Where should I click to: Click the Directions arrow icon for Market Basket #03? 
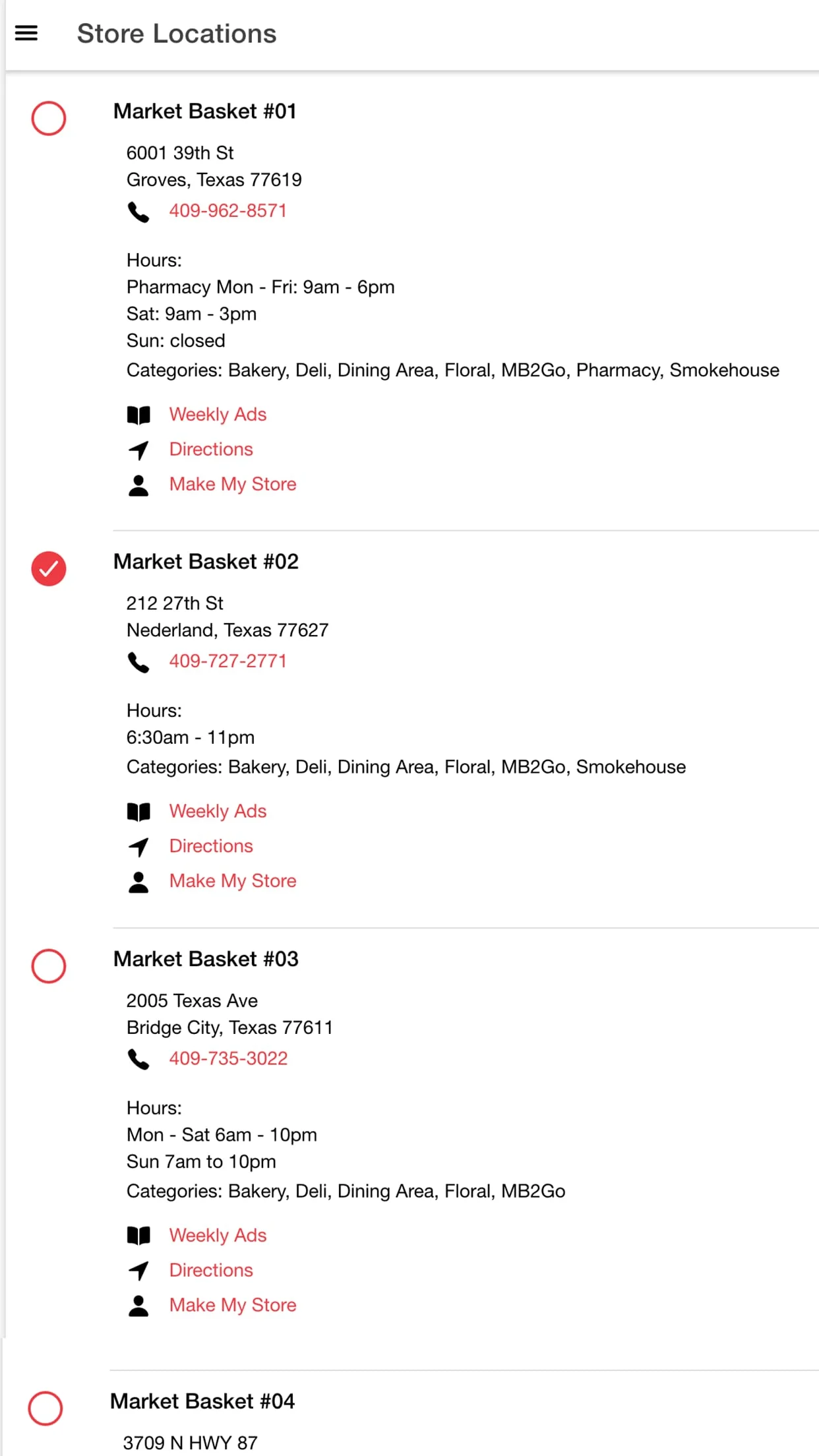(x=138, y=1270)
